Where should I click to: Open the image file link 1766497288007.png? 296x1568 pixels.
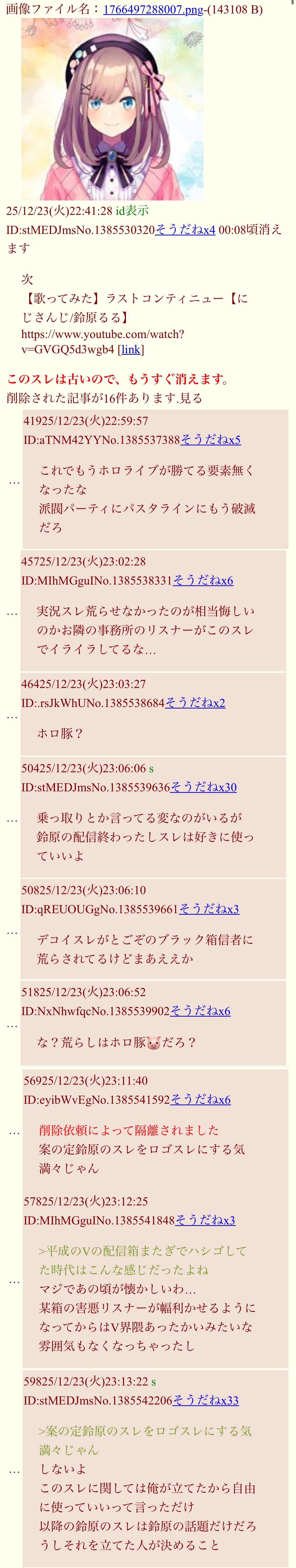point(153,9)
